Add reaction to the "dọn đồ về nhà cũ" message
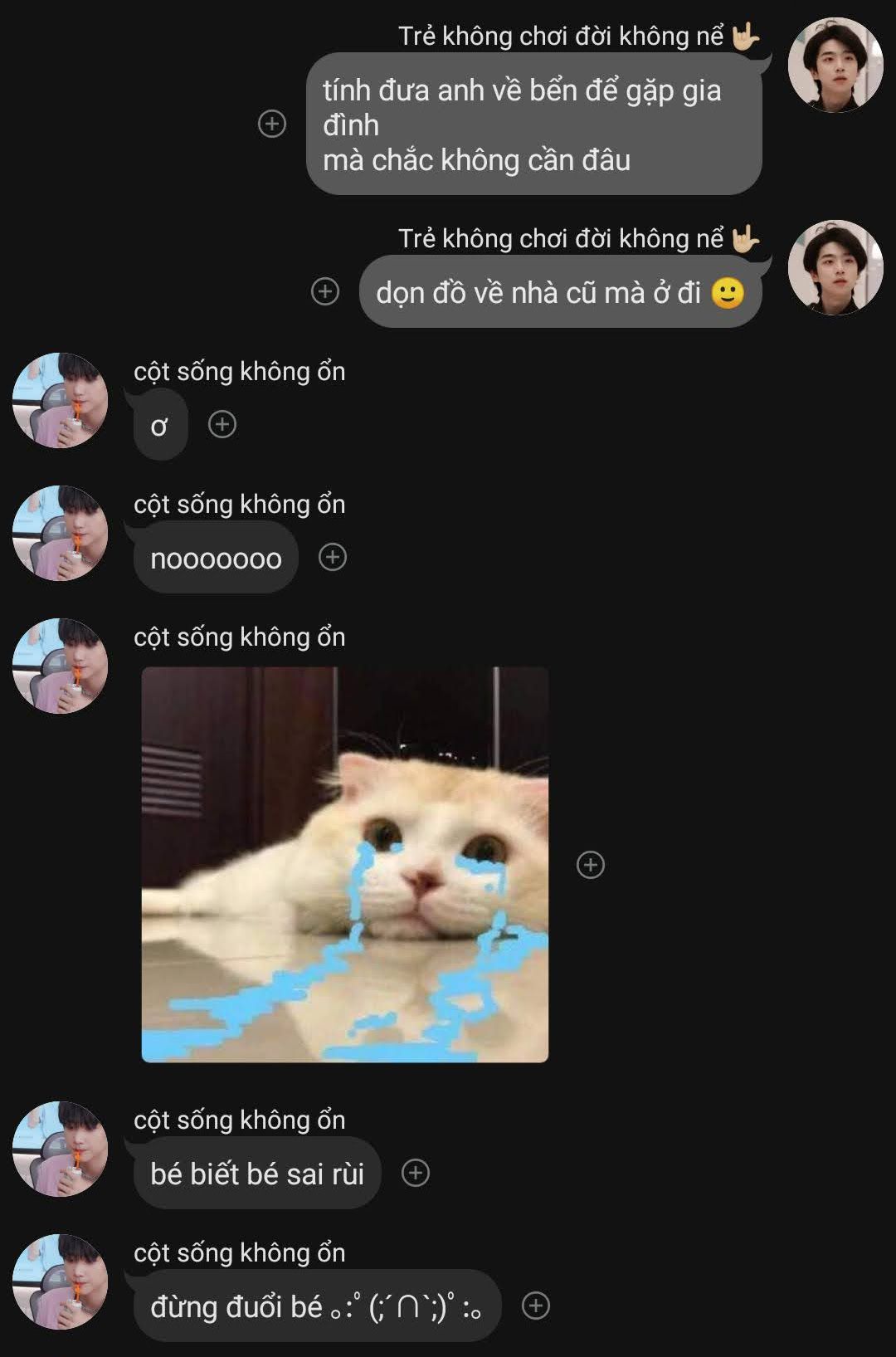896x1357 pixels. (325, 291)
